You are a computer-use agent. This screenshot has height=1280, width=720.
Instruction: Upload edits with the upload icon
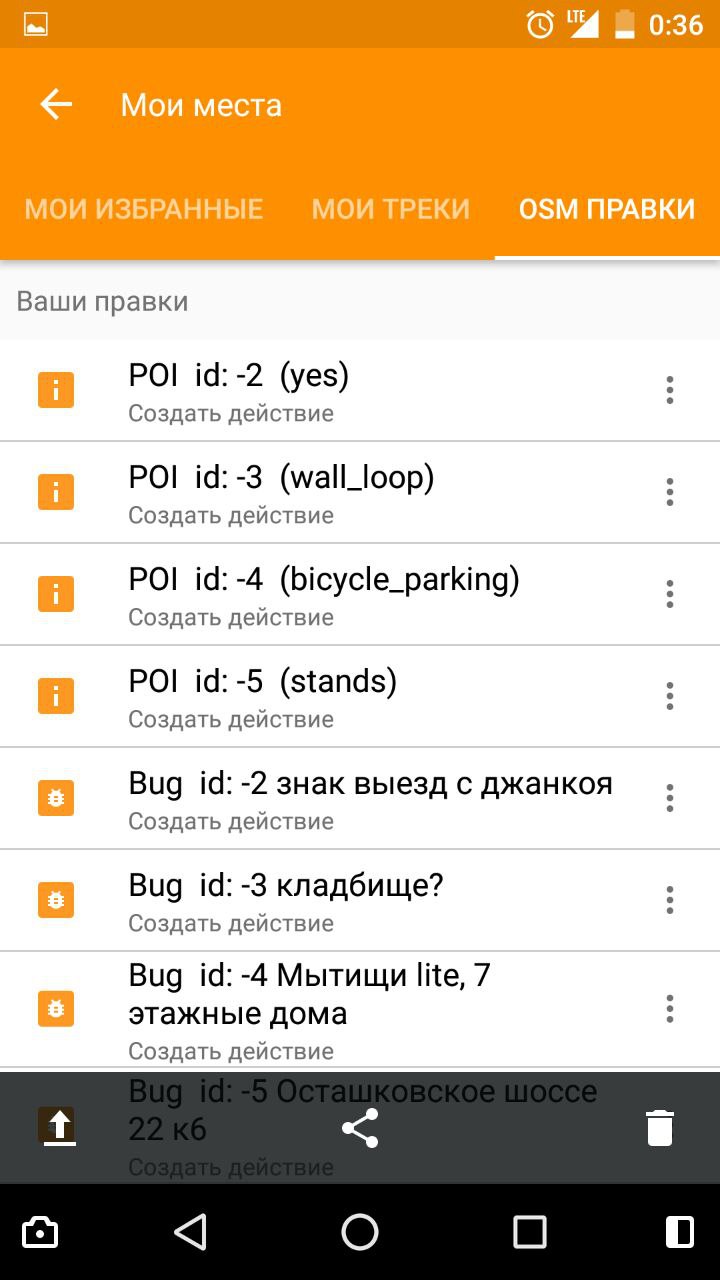point(59,1127)
